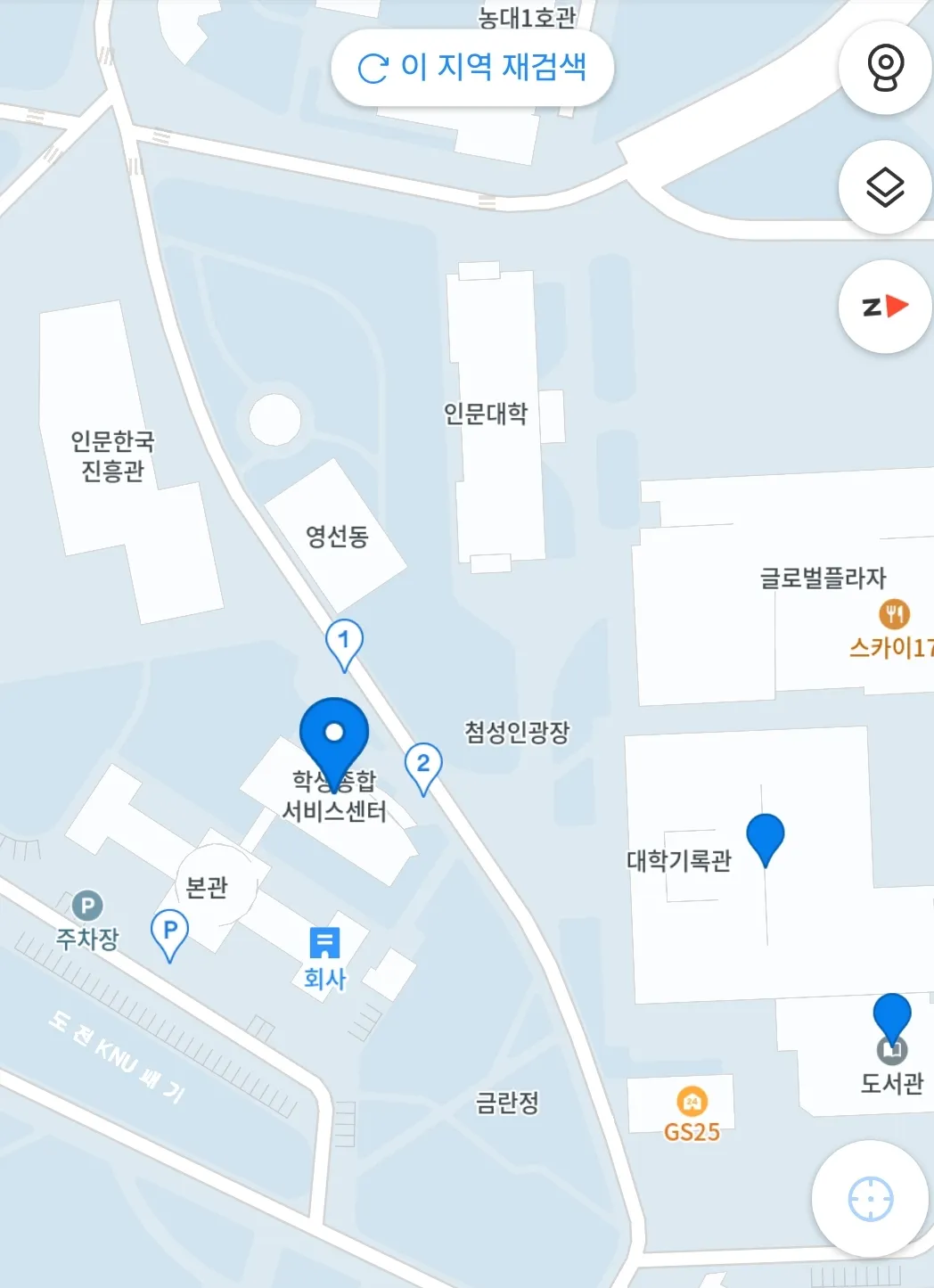Center map on my current location
Viewport: 934px width, 1288px height.
click(x=870, y=1199)
